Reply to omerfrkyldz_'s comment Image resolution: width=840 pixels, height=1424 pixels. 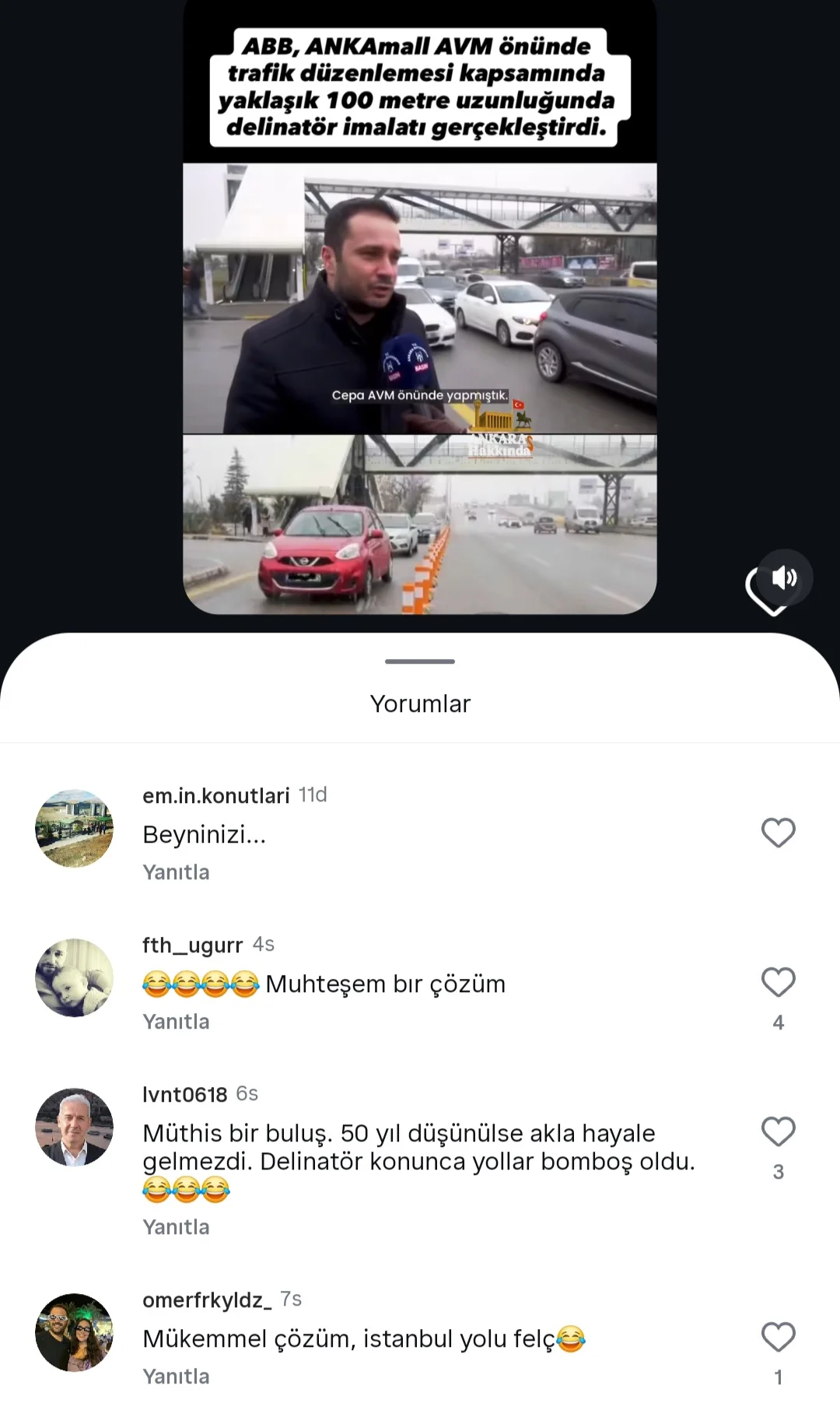[176, 1377]
